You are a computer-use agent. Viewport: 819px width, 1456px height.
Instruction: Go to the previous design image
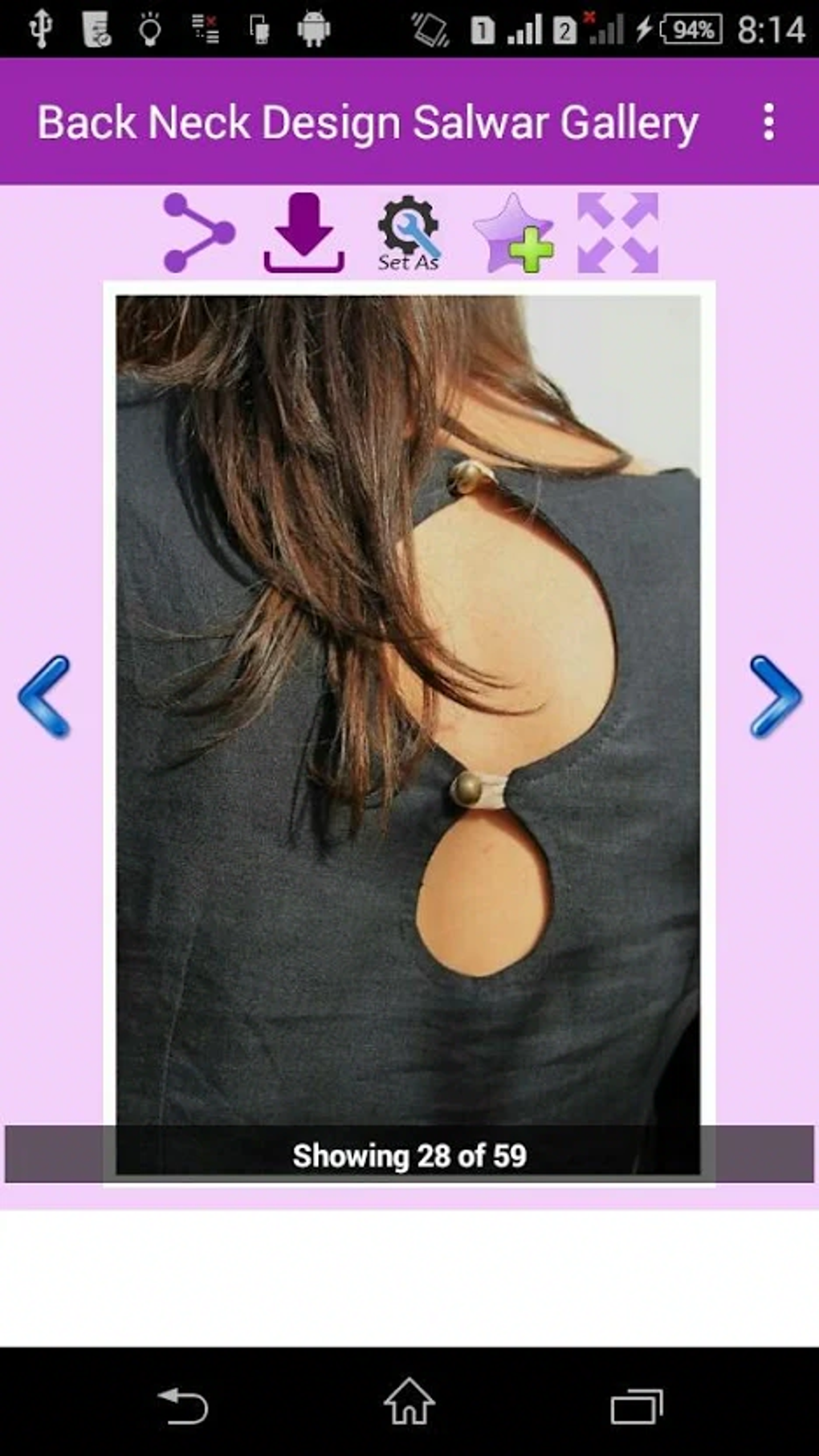pos(45,696)
